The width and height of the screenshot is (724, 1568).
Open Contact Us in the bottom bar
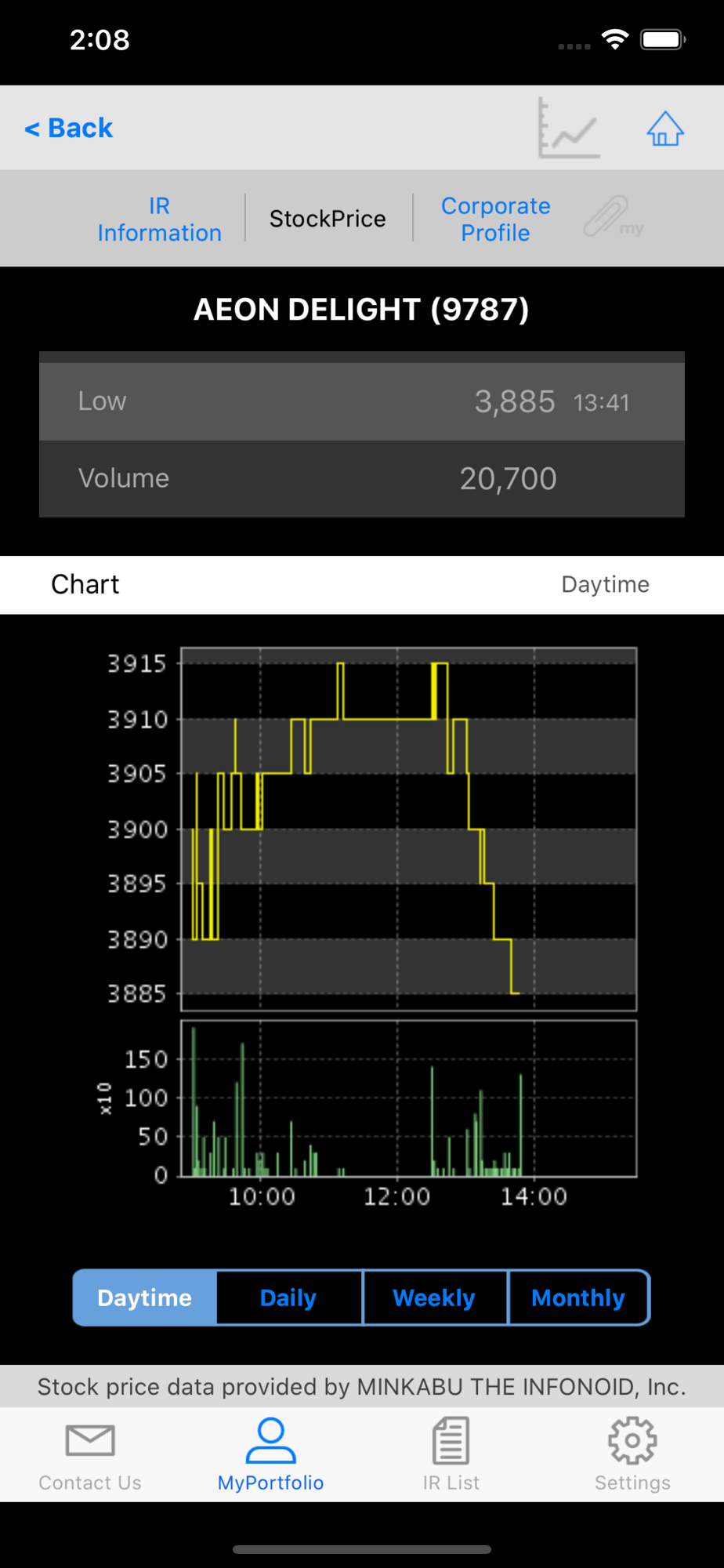coord(90,1455)
